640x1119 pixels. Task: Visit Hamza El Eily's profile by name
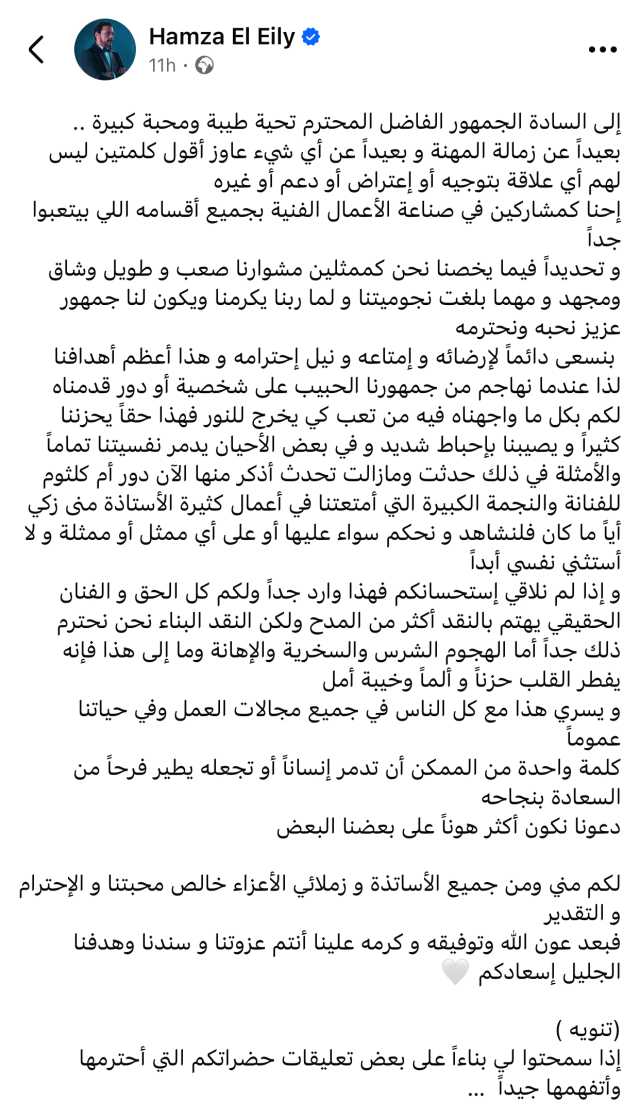click(222, 38)
